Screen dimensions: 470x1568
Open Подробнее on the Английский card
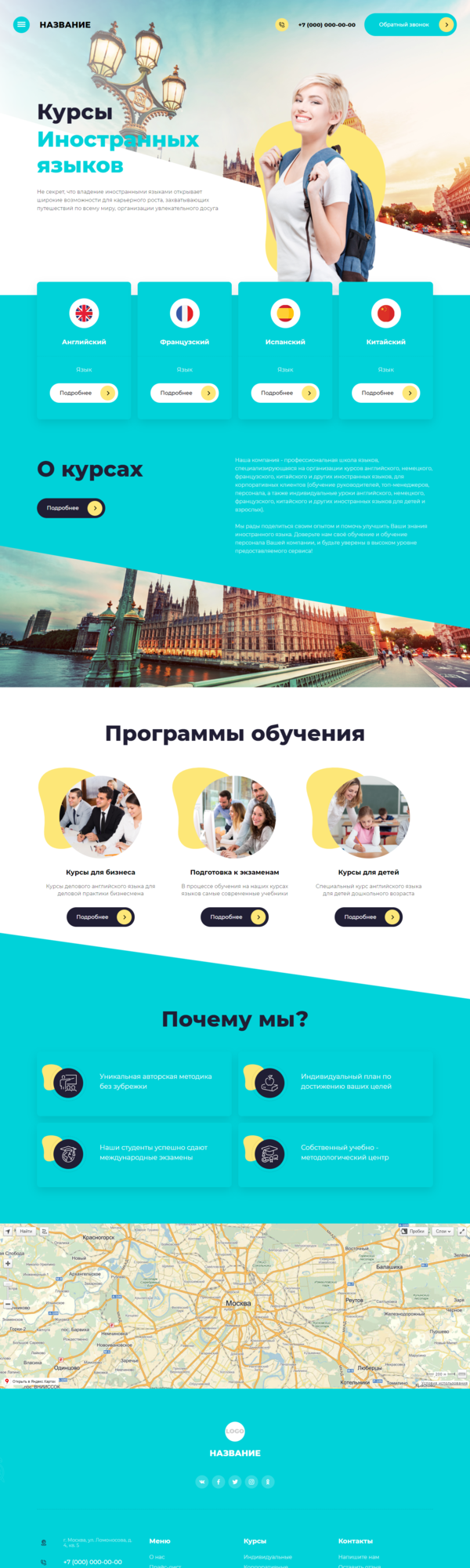click(84, 393)
